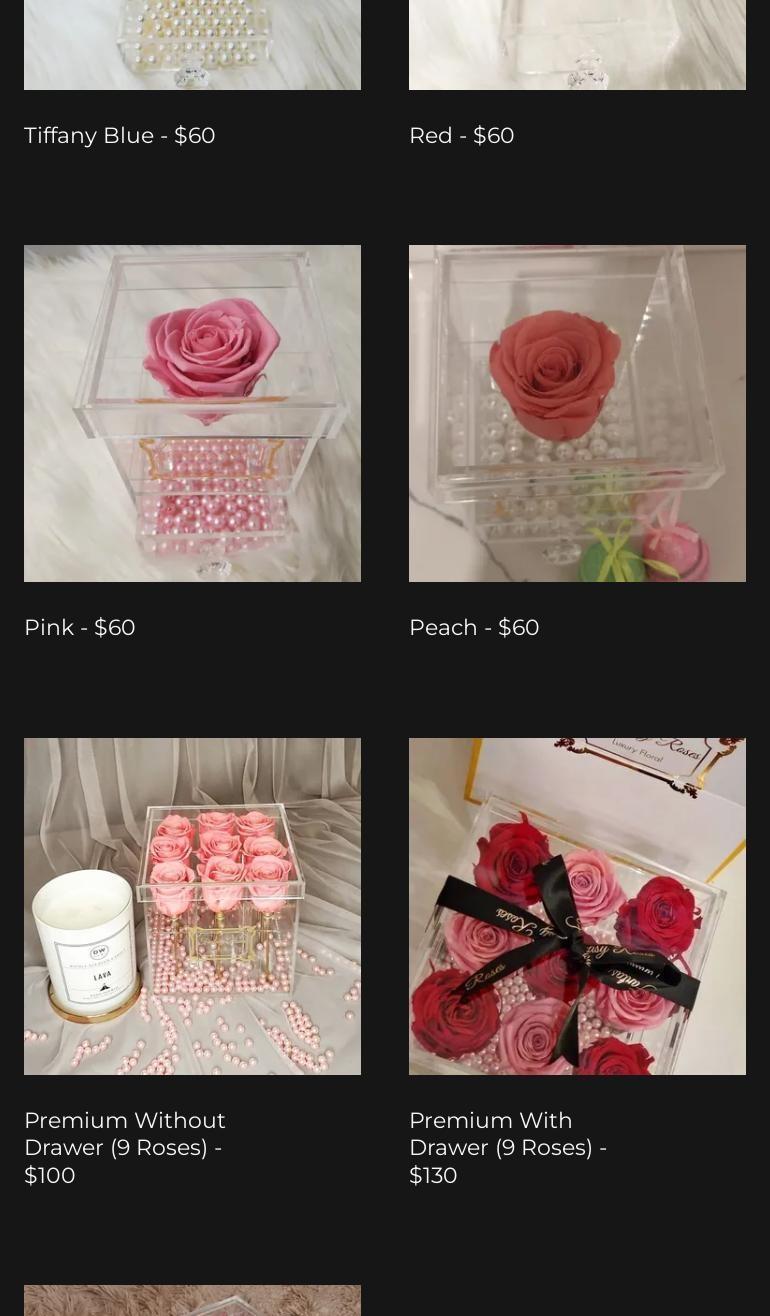View the Peach $60 rose box
Viewport: 770px width, 1316px height.
pos(577,413)
